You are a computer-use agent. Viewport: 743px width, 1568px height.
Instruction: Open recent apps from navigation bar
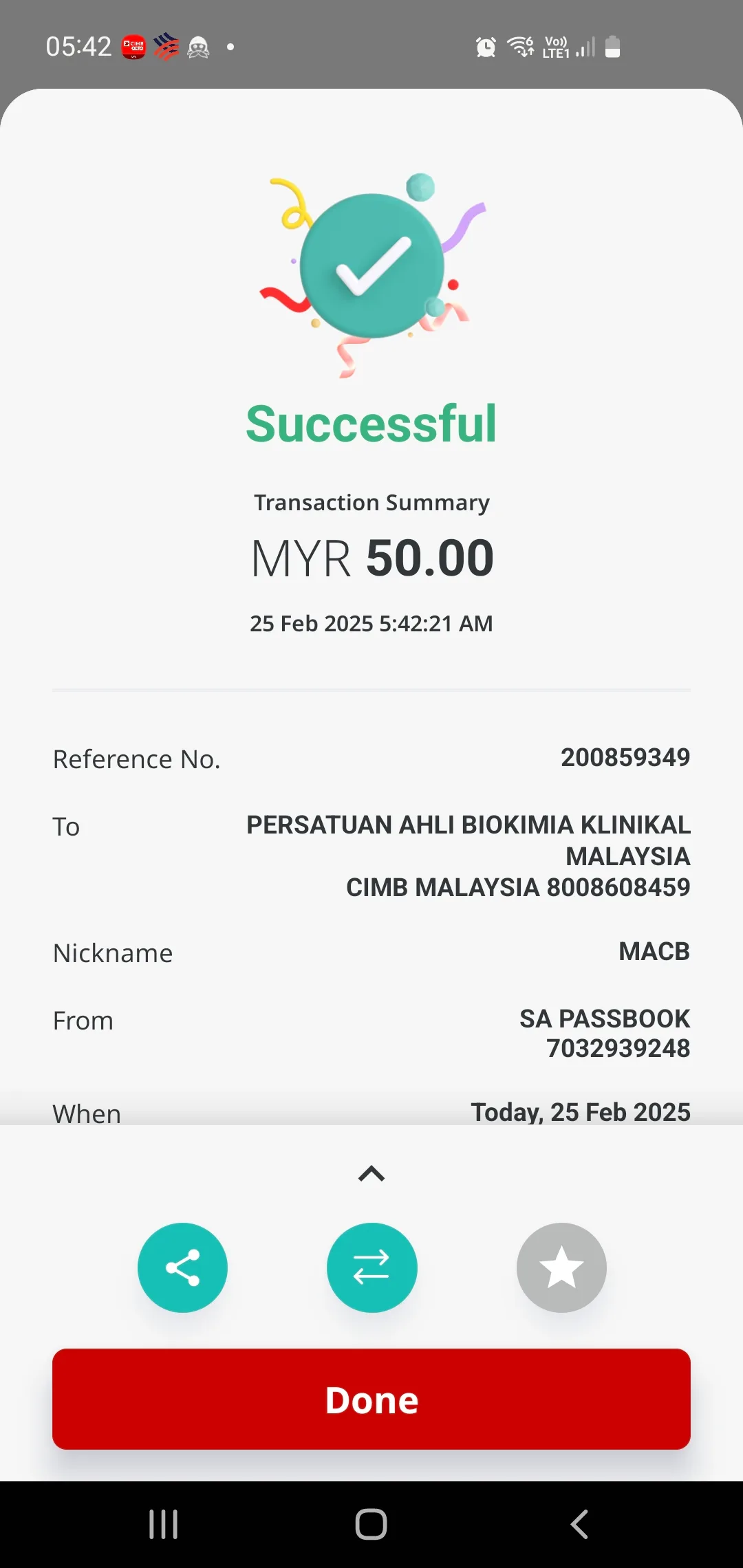click(x=164, y=1524)
